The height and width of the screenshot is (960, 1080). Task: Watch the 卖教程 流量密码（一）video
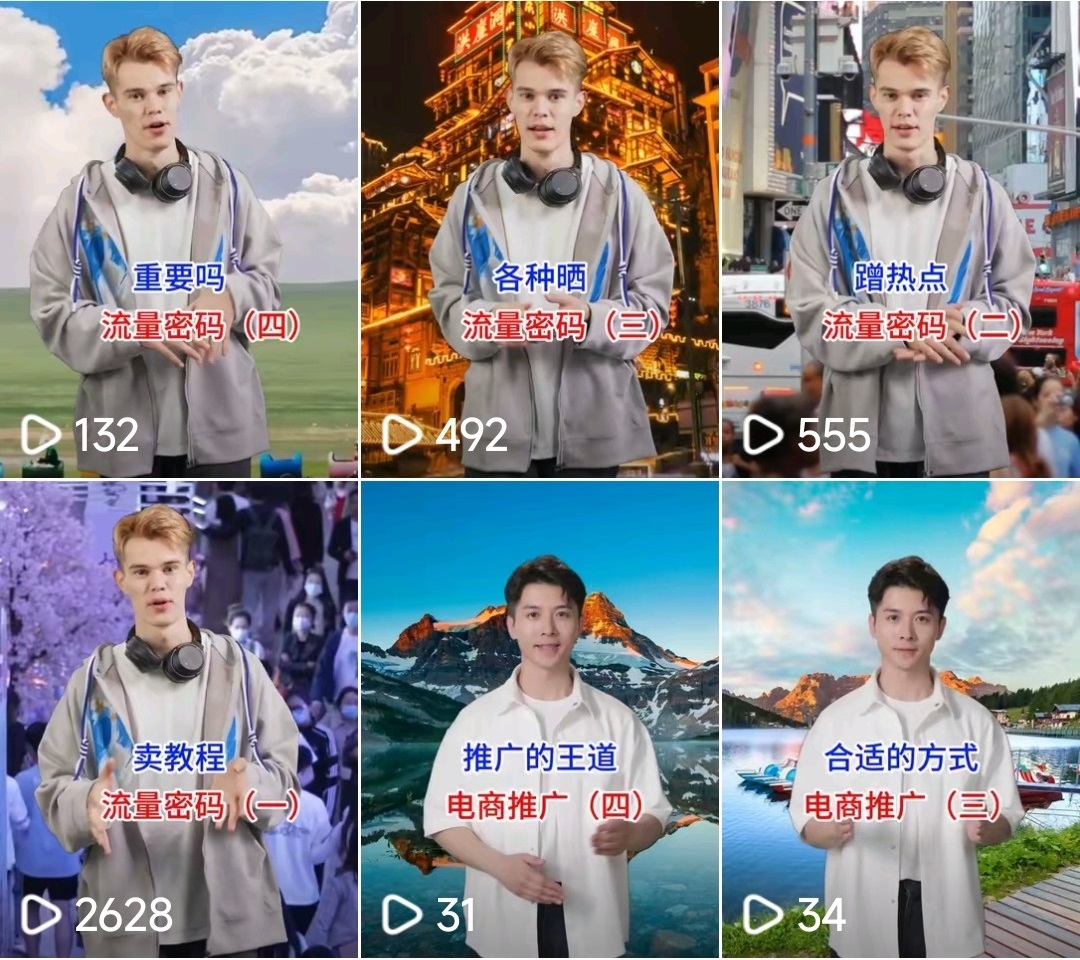(179, 720)
